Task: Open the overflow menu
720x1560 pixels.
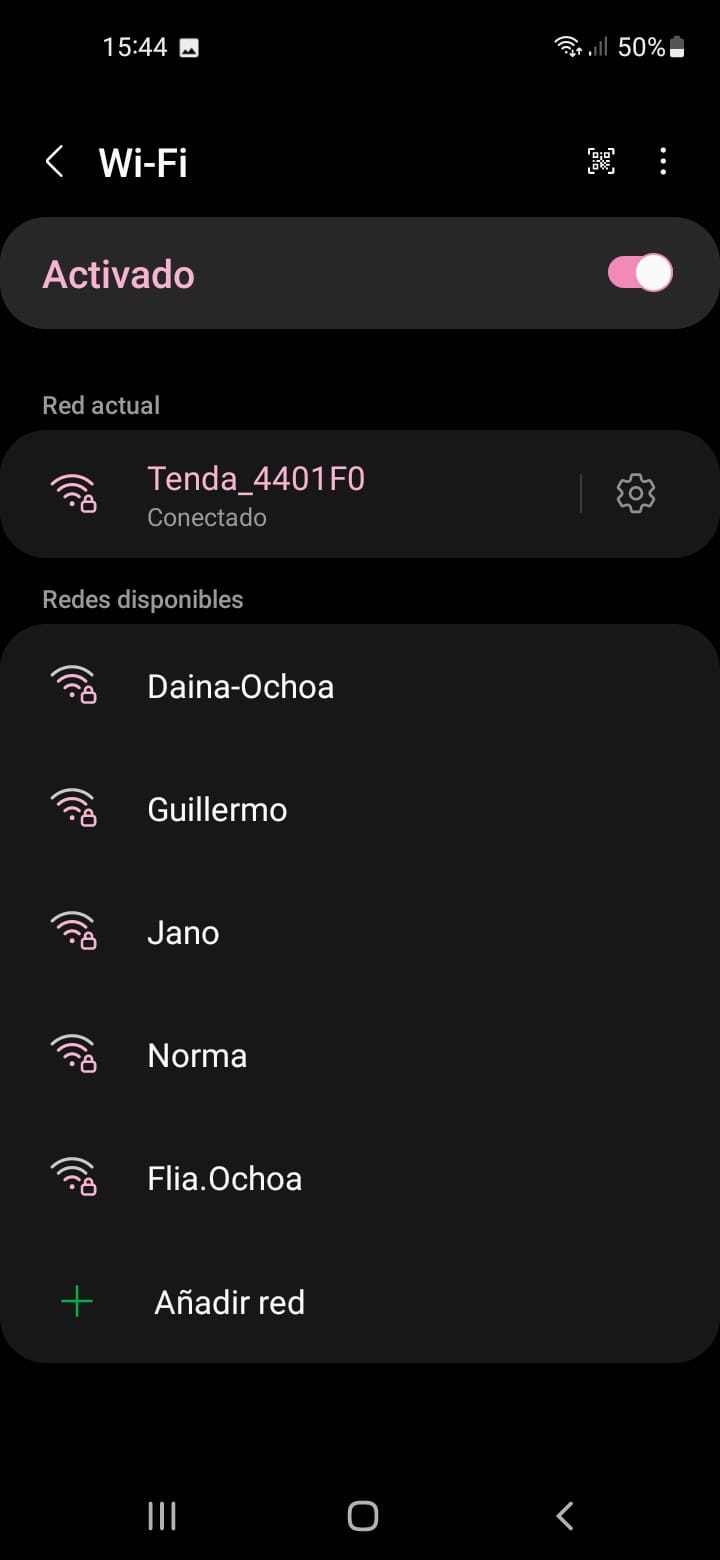Action: [x=663, y=161]
